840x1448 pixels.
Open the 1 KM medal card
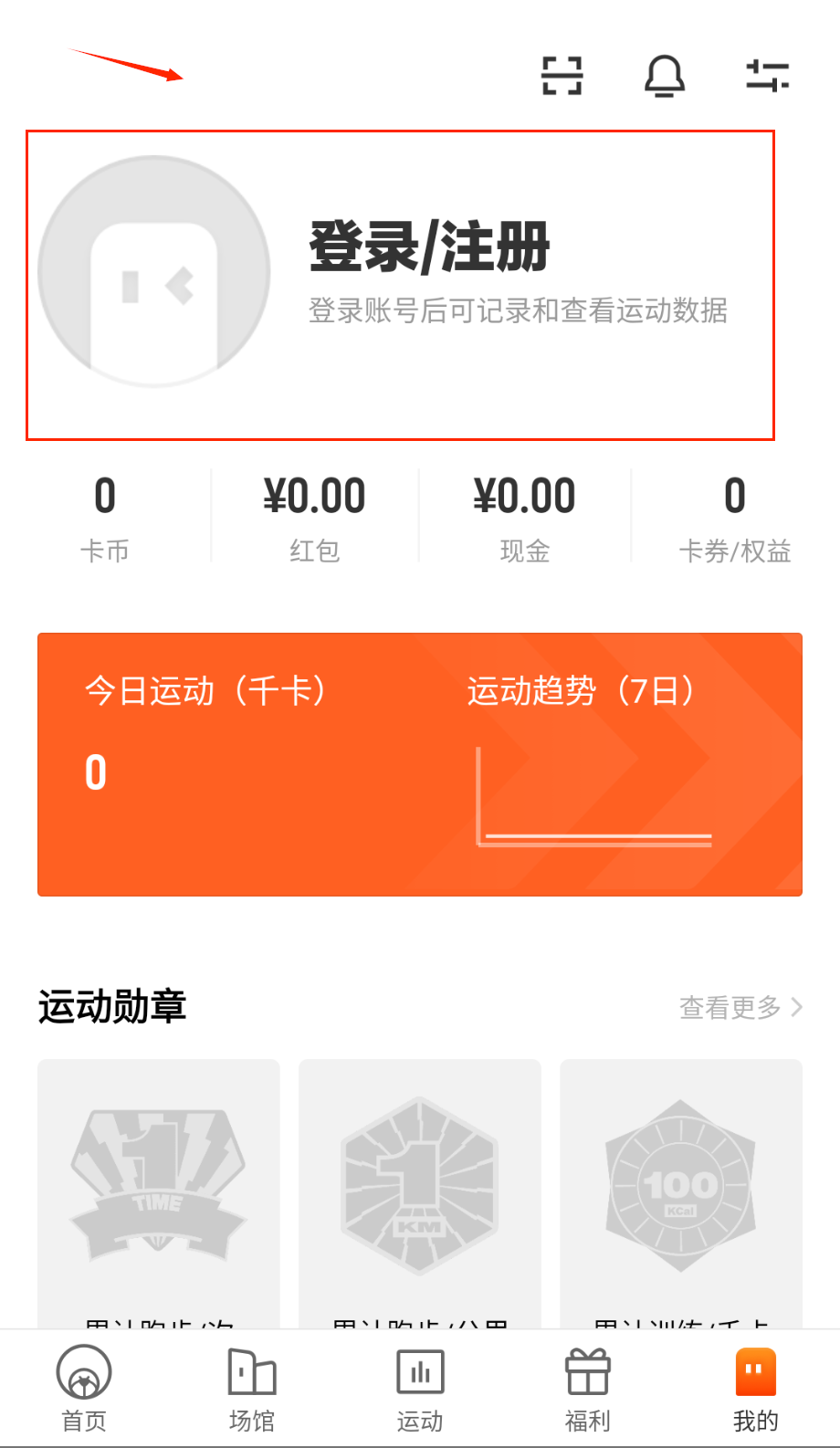420,1187
